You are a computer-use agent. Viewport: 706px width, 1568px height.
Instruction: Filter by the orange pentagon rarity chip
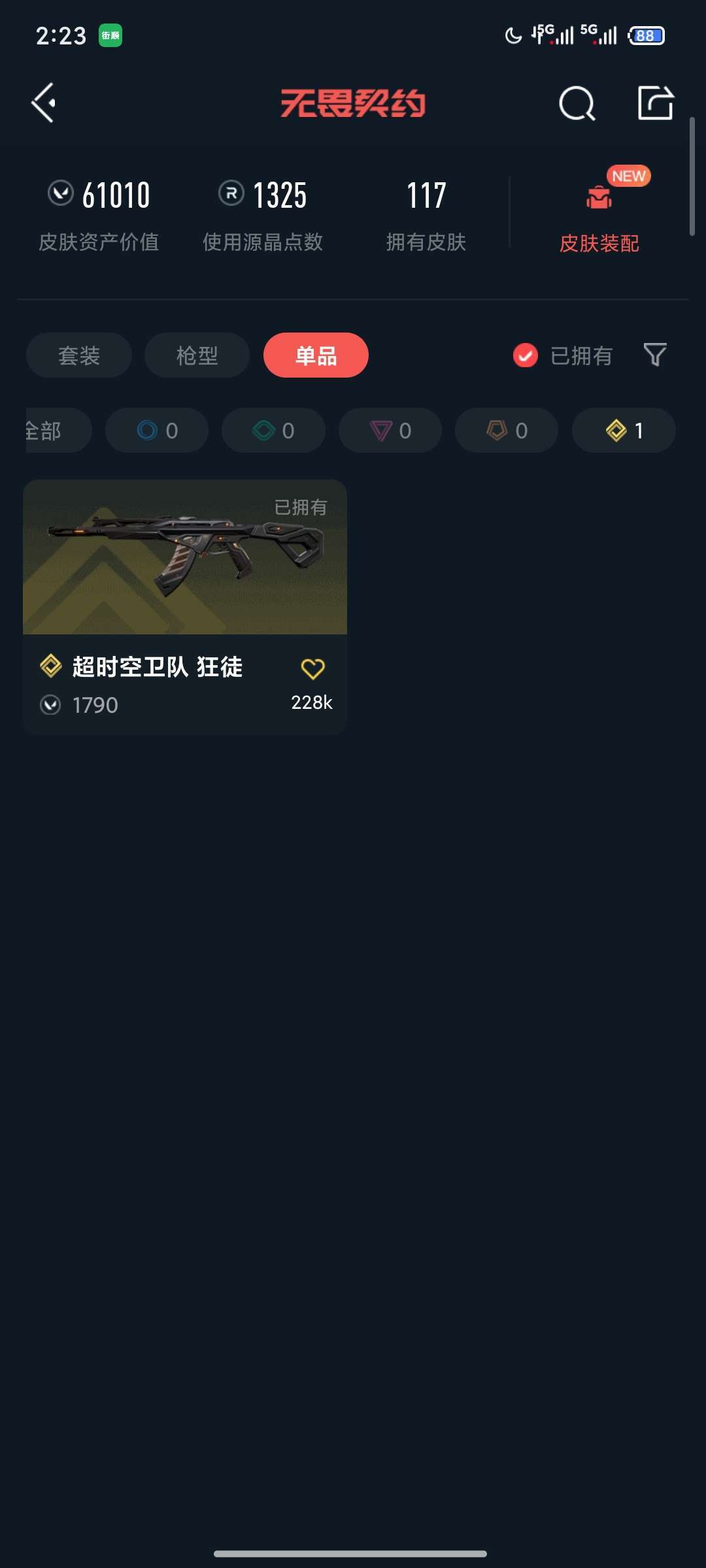pyautogui.click(x=507, y=431)
